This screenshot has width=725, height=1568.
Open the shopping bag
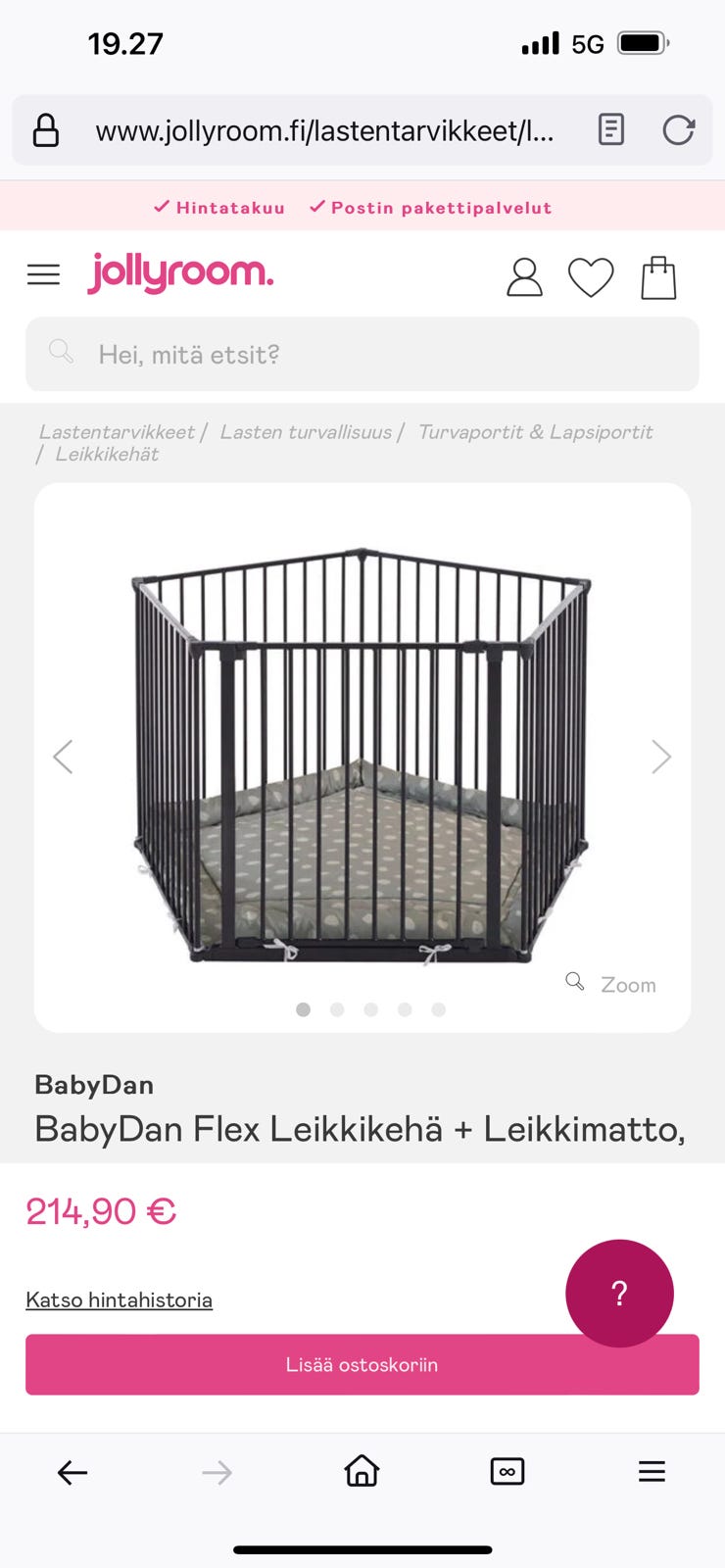click(658, 277)
